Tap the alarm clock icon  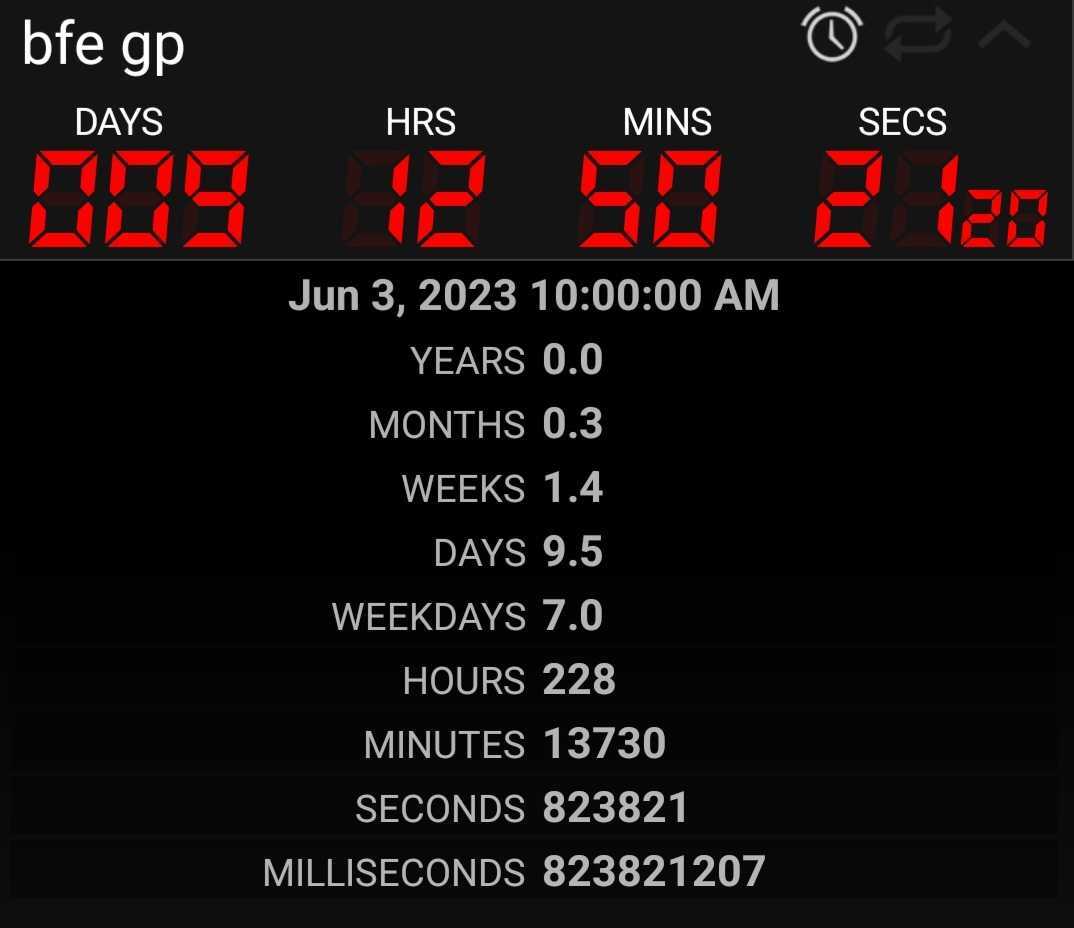(832, 36)
